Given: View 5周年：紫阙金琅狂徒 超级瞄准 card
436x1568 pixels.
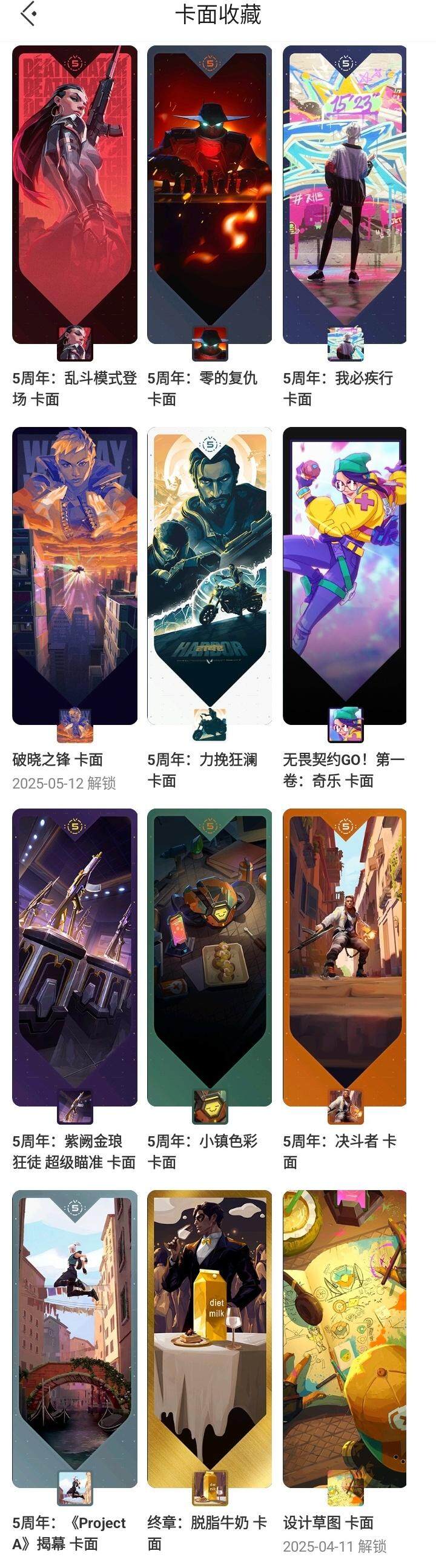Looking at the screenshot, I should [74, 957].
